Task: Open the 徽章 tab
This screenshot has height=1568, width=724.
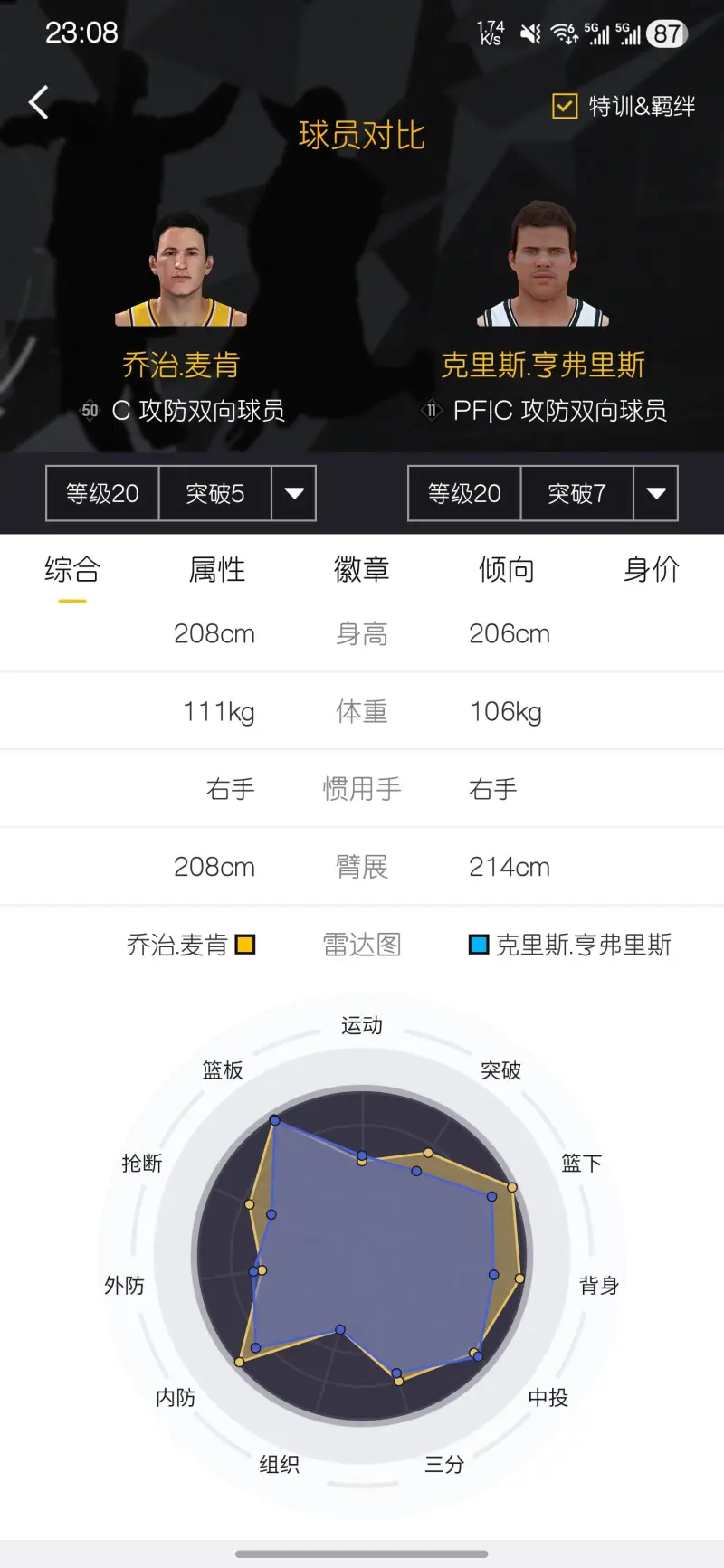Action: 362,570
